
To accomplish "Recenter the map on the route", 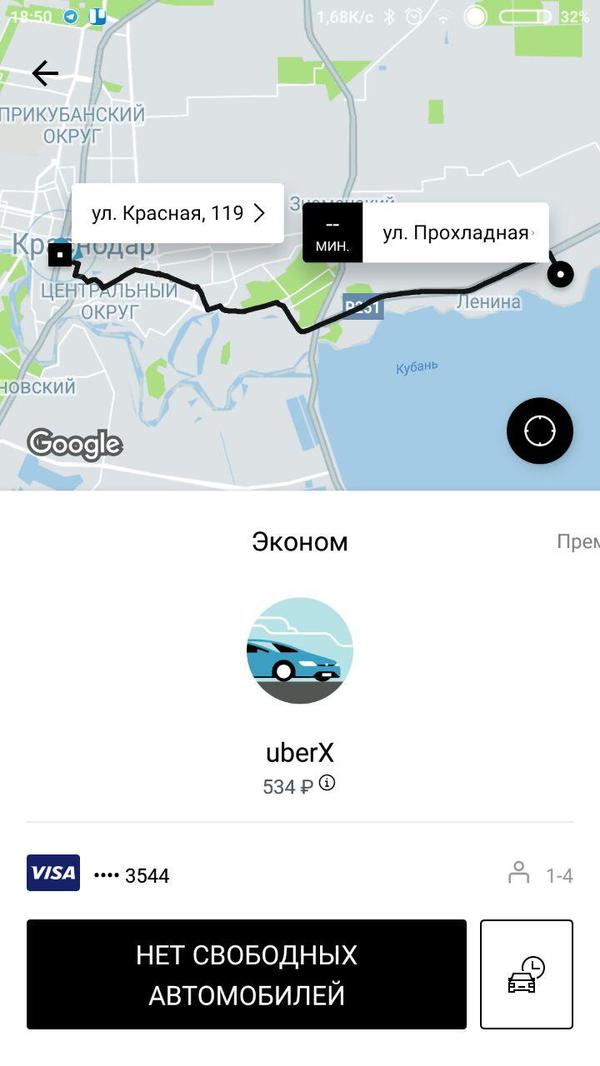I will click(539, 431).
